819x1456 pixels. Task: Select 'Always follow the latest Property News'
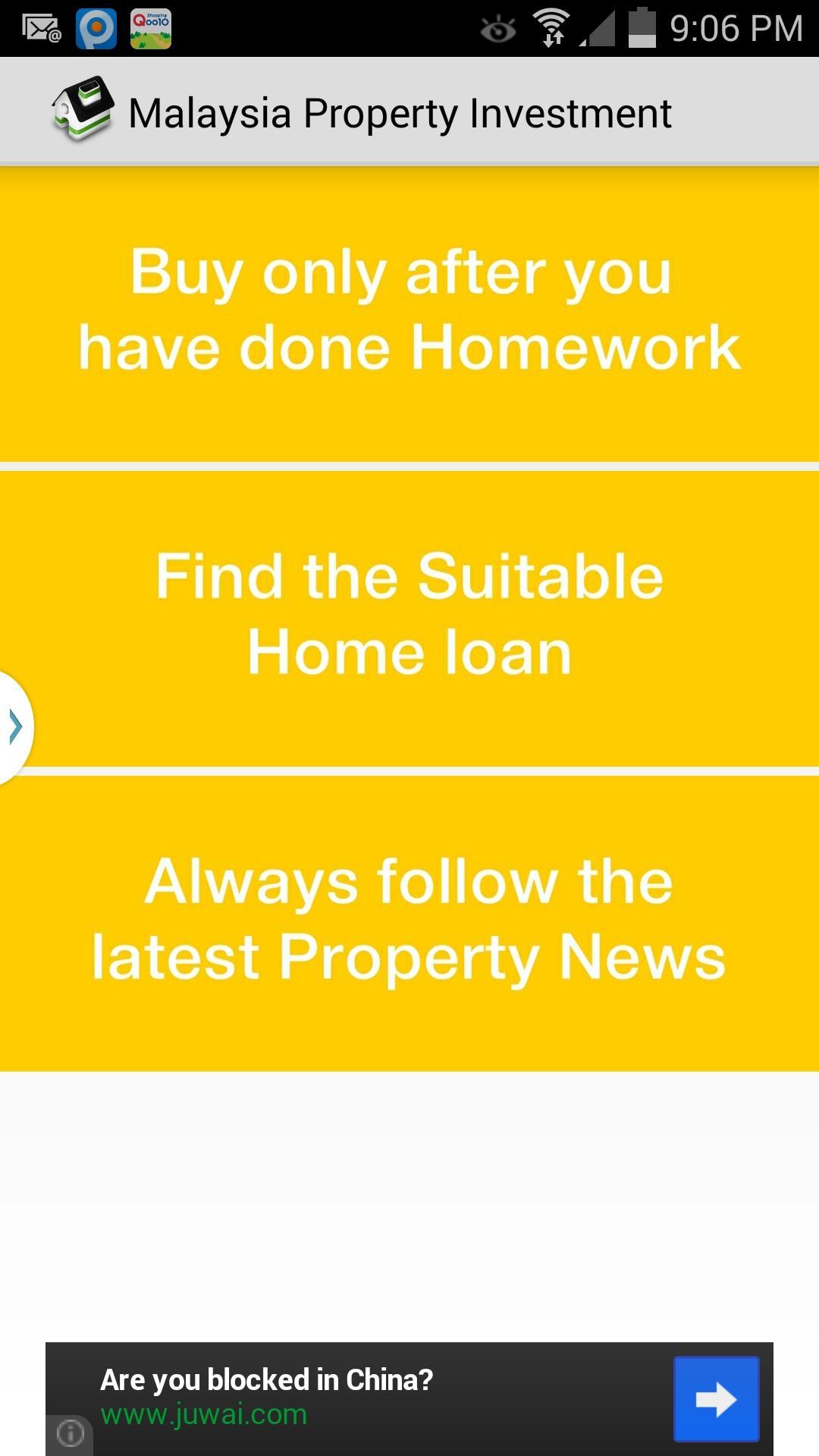pos(409,916)
